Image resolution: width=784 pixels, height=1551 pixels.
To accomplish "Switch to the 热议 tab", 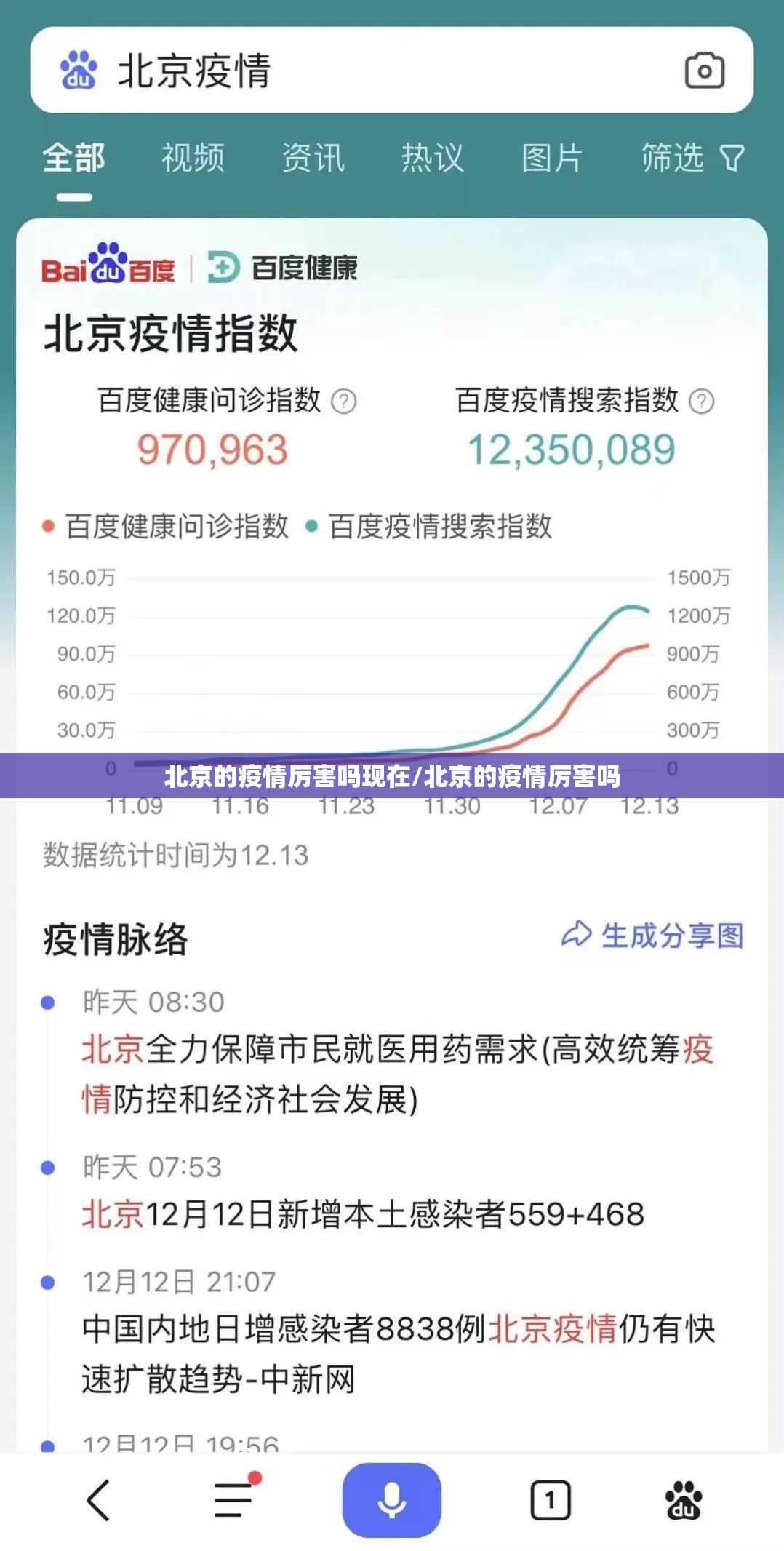I will 433,158.
